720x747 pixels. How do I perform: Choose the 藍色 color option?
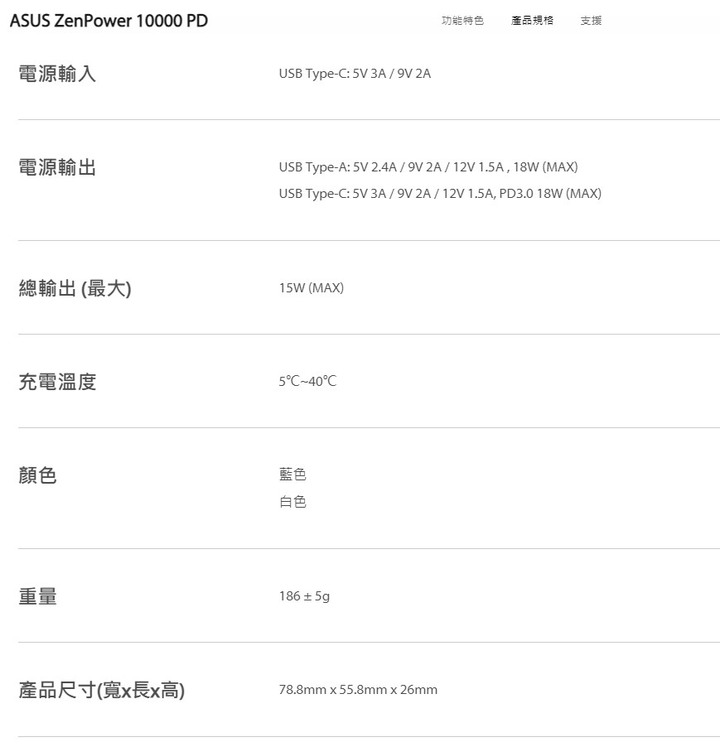(x=291, y=473)
